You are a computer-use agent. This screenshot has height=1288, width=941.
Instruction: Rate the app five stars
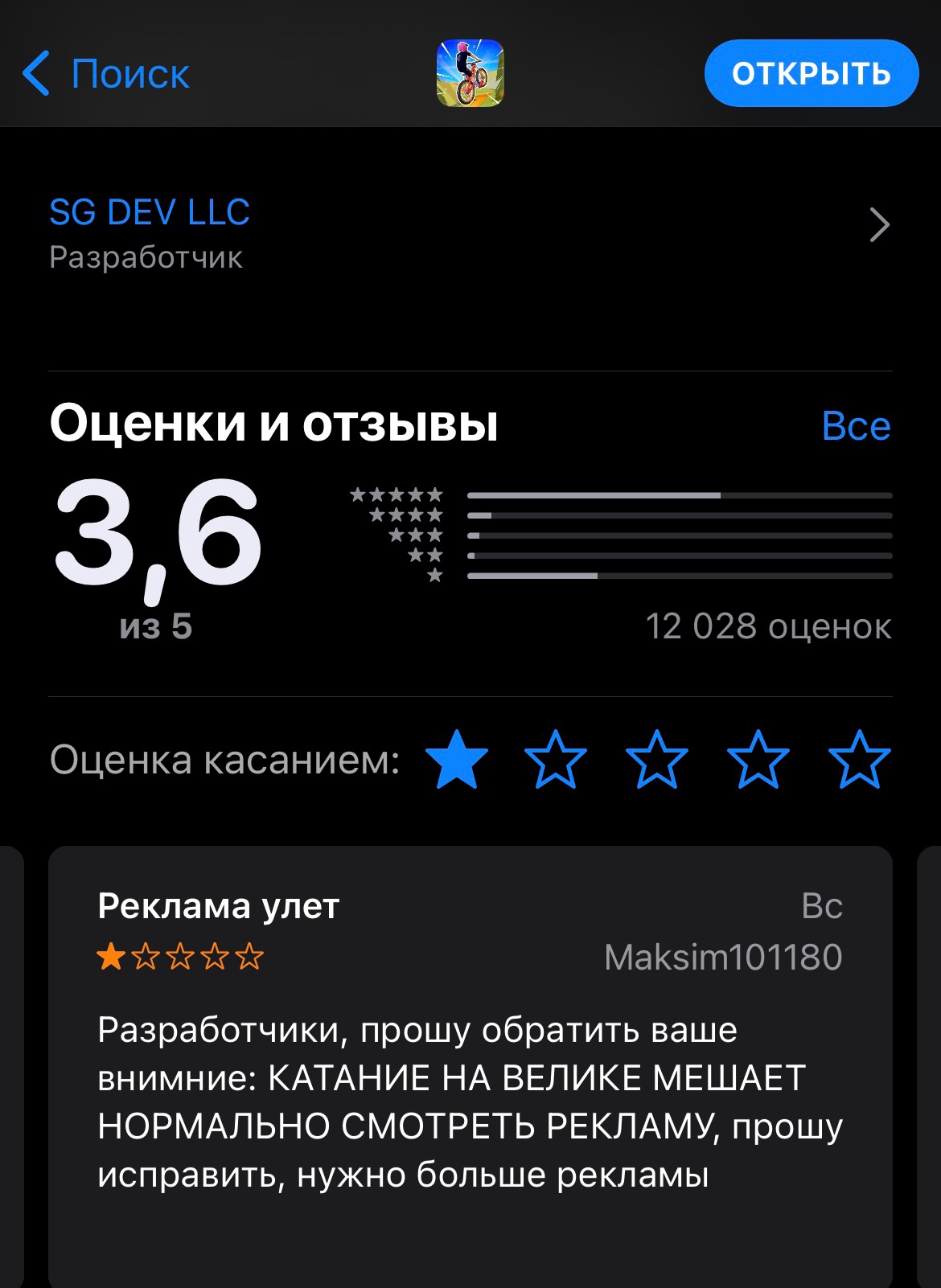coord(860,760)
